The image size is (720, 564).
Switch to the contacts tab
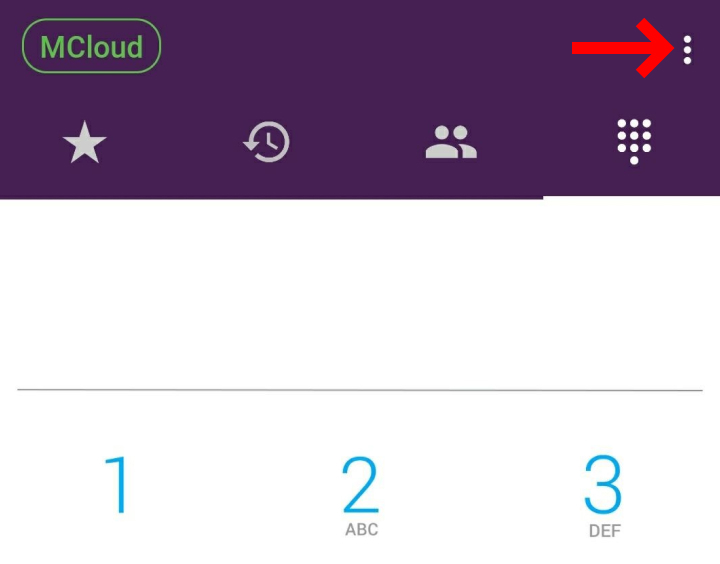(451, 143)
